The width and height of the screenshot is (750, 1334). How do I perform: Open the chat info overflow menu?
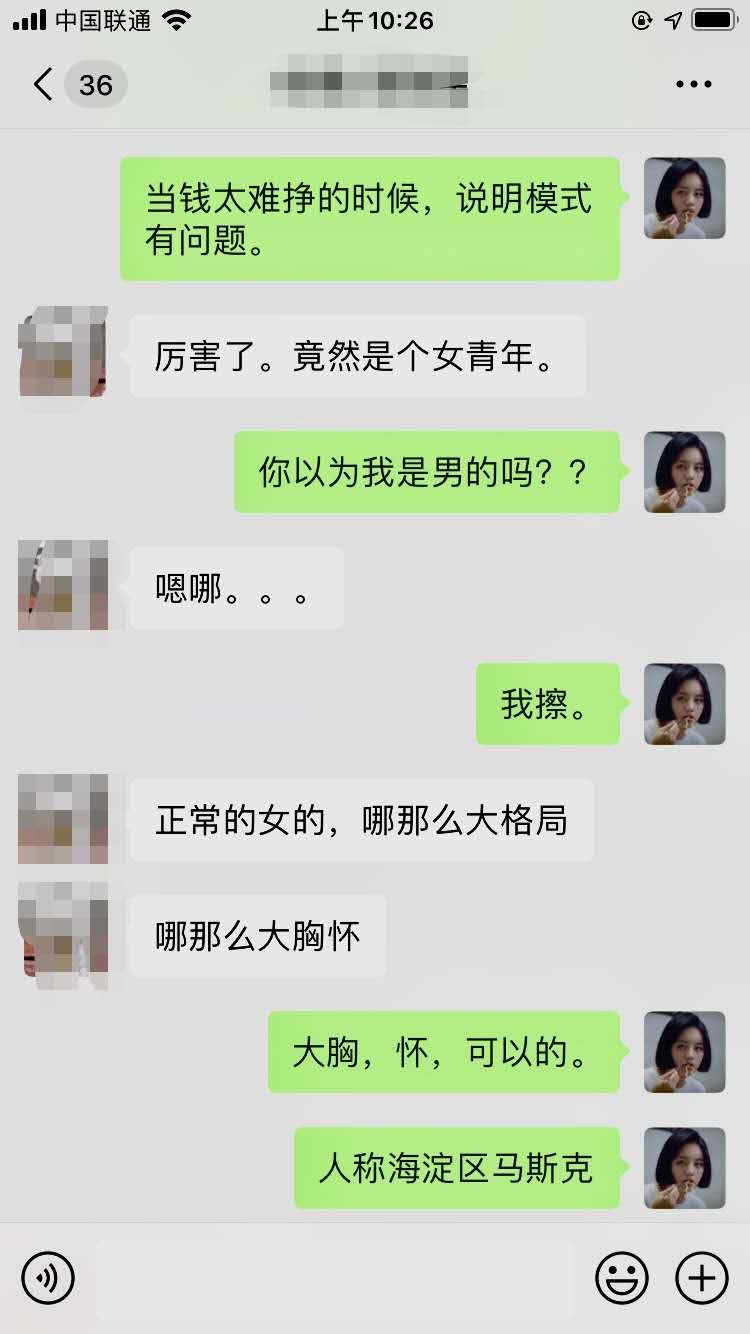pos(693,85)
